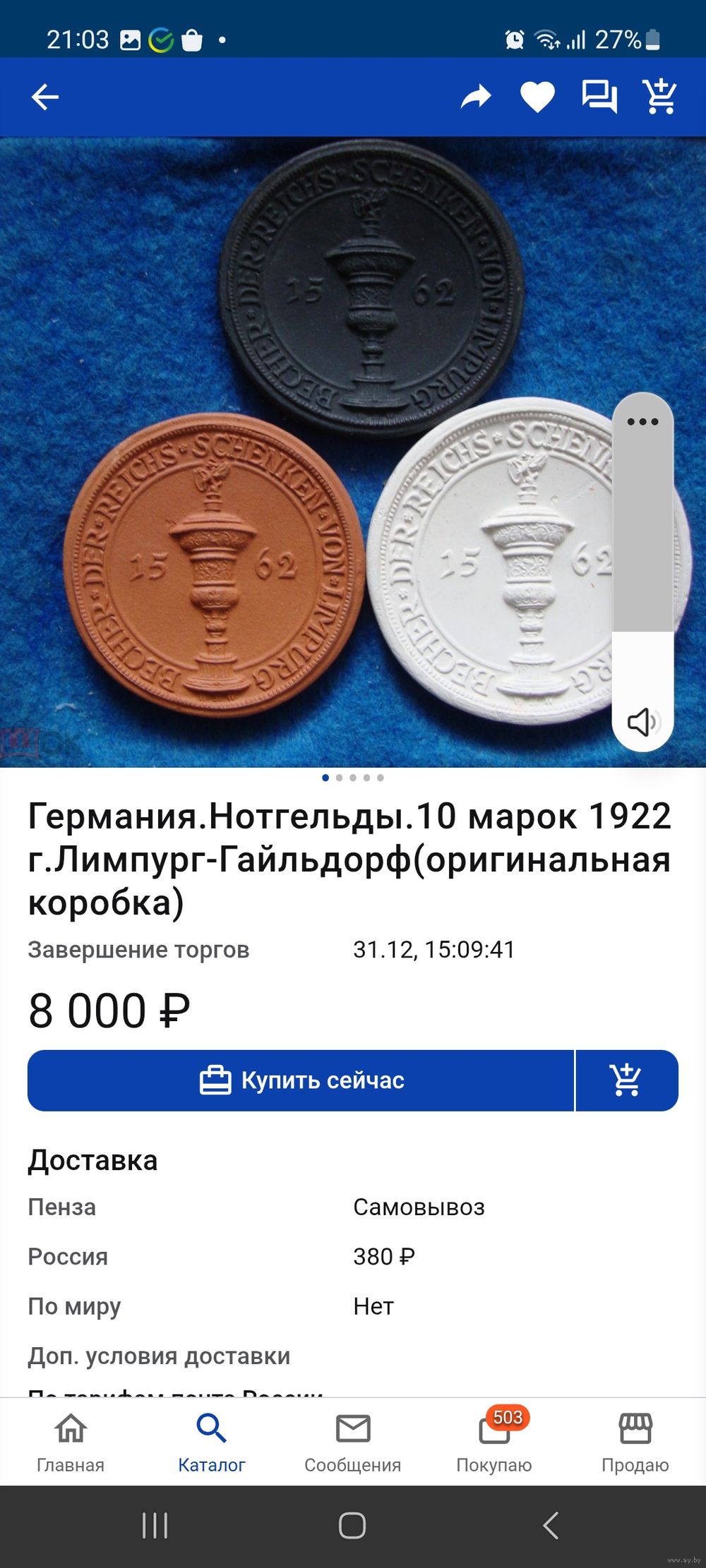Open the notgeld coins photo
The height and width of the screenshot is (1568, 706).
304,452
